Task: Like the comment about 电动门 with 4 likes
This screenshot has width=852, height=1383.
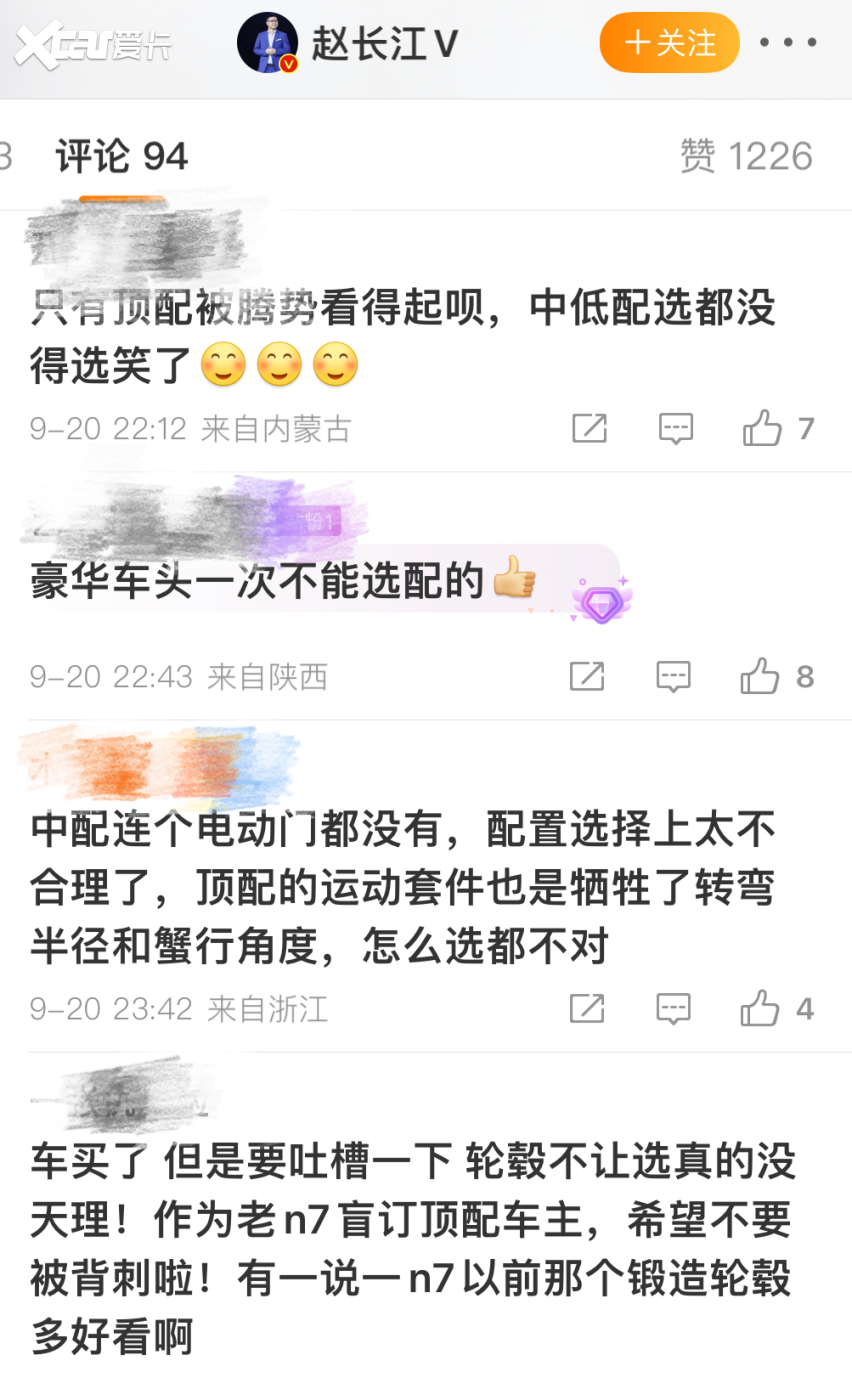Action: click(x=762, y=1008)
